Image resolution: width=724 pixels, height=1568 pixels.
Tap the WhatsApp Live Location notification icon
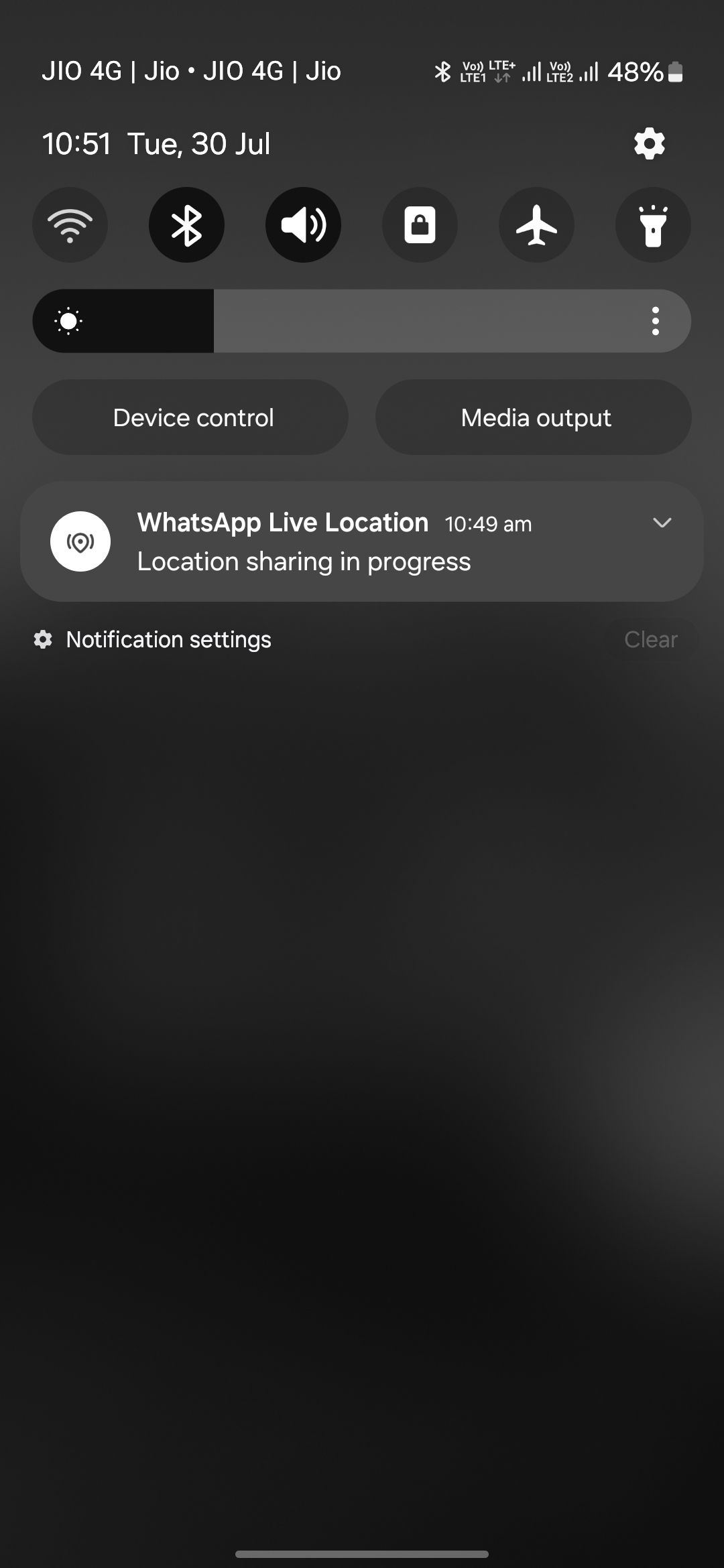click(x=80, y=541)
